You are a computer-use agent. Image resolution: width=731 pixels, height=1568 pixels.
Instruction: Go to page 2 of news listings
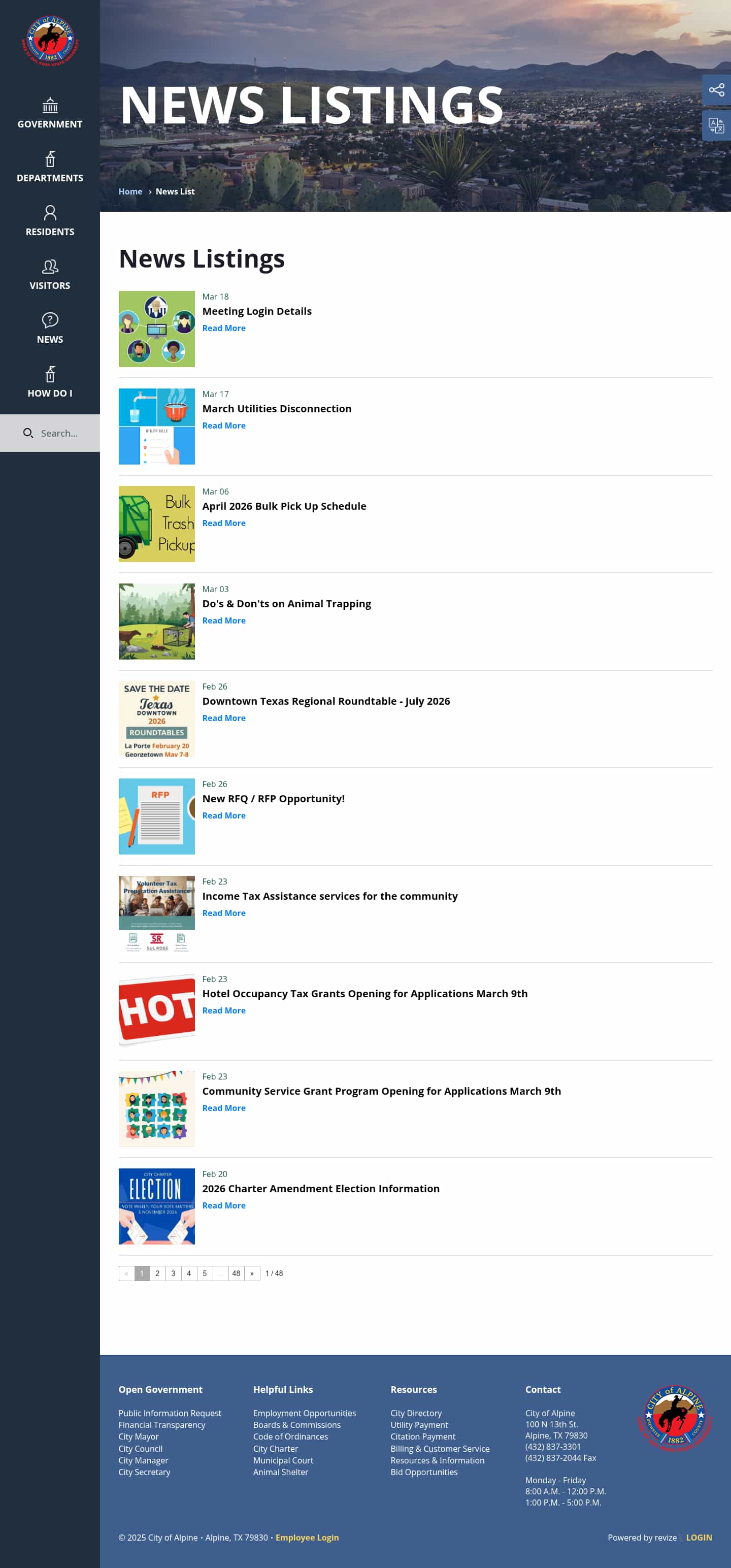(157, 1273)
